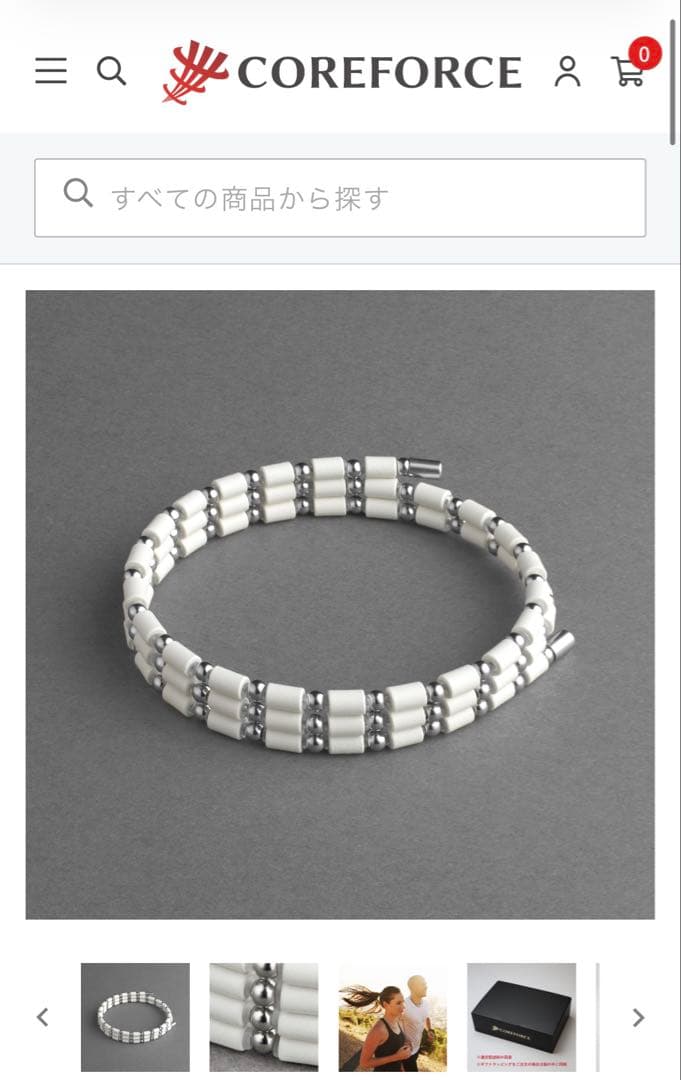Tap the search magnifier icon in header

click(x=111, y=71)
